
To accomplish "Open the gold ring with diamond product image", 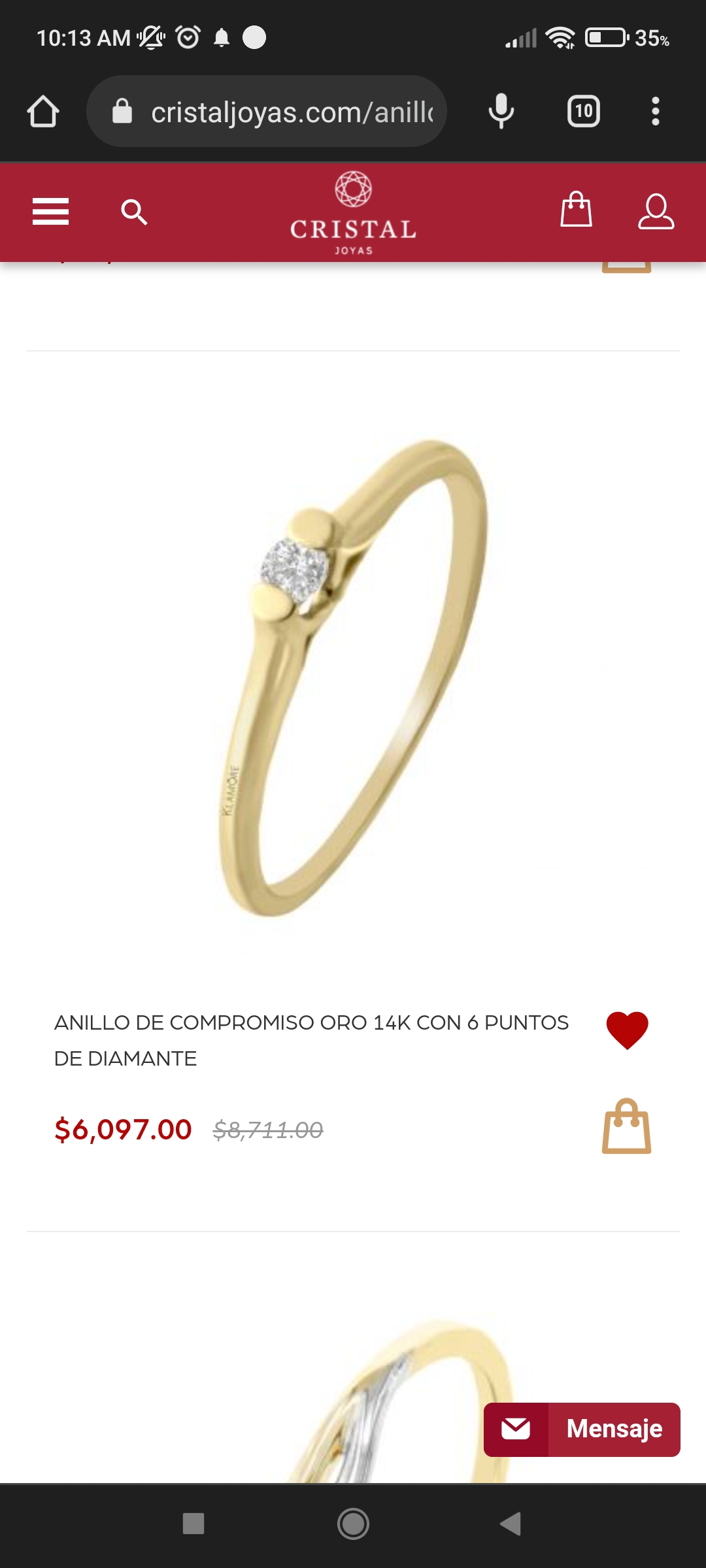I will coord(353,678).
